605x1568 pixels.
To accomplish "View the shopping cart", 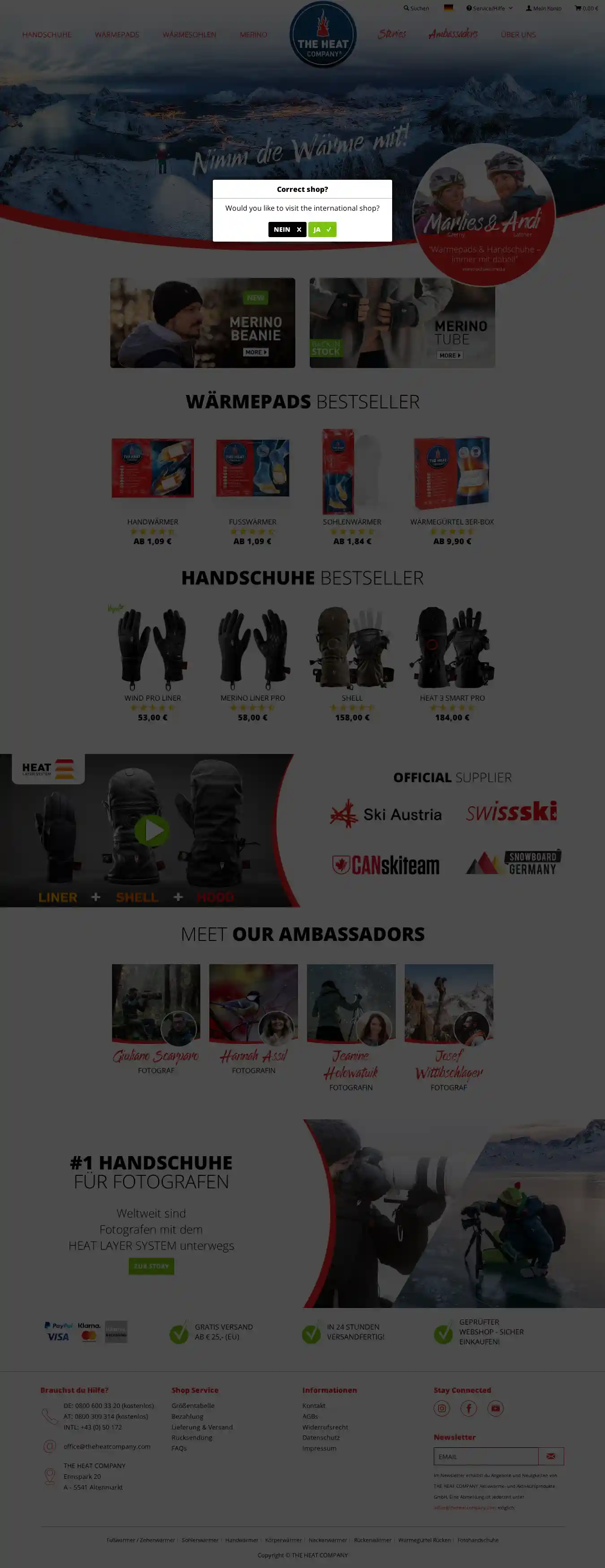I will tap(586, 9).
